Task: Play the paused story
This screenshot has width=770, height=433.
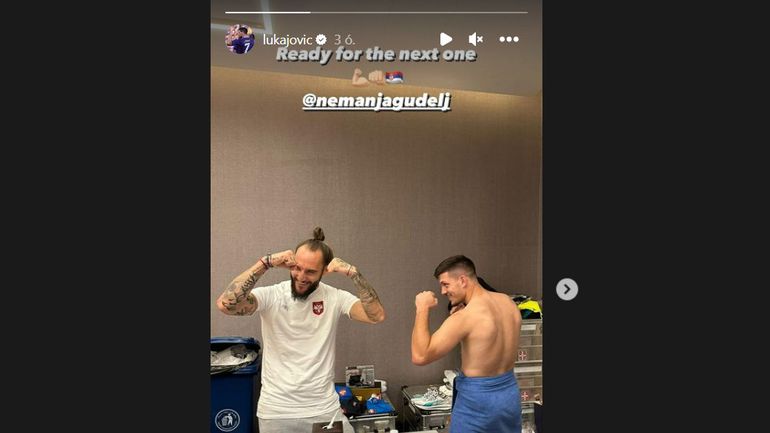Action: [446, 39]
